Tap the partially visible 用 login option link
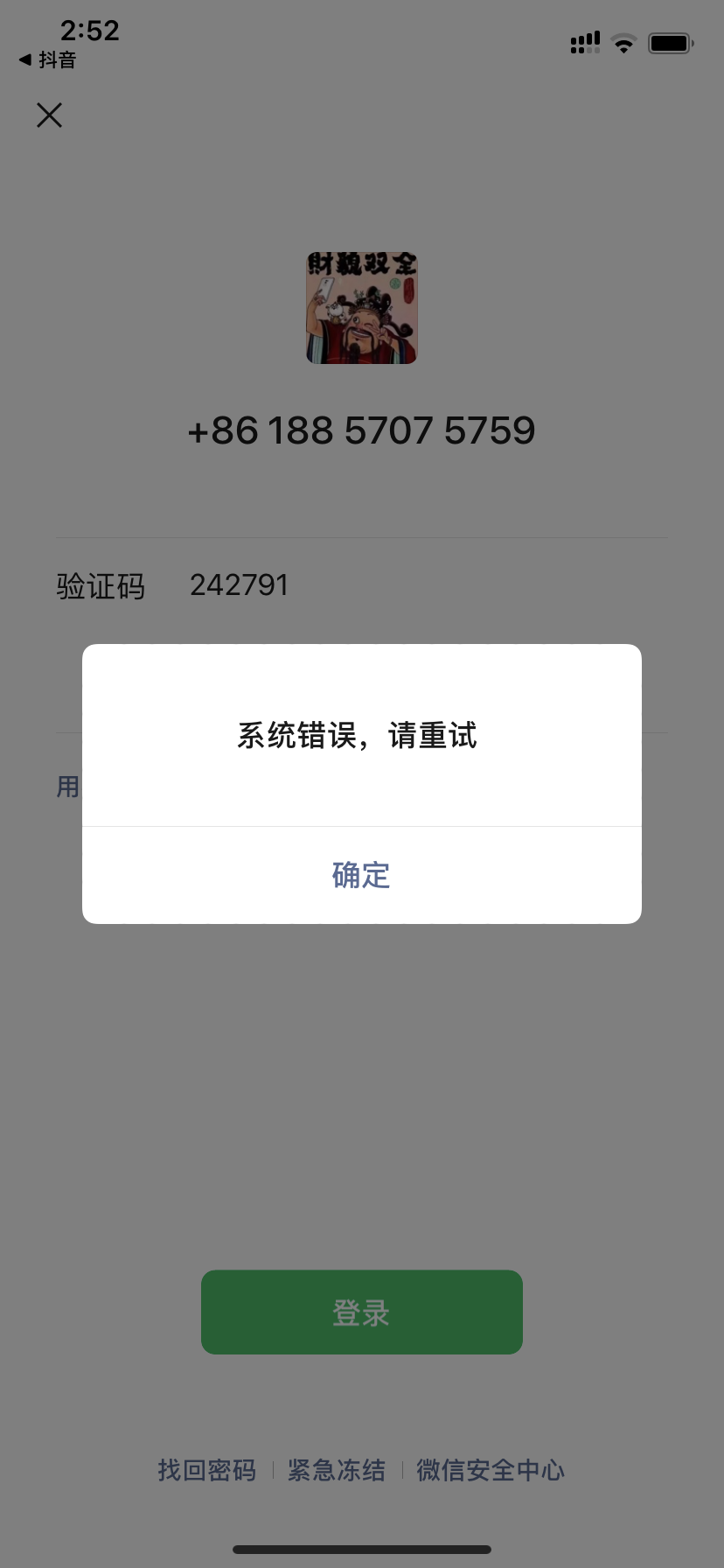This screenshot has height=1568, width=724. [x=70, y=786]
